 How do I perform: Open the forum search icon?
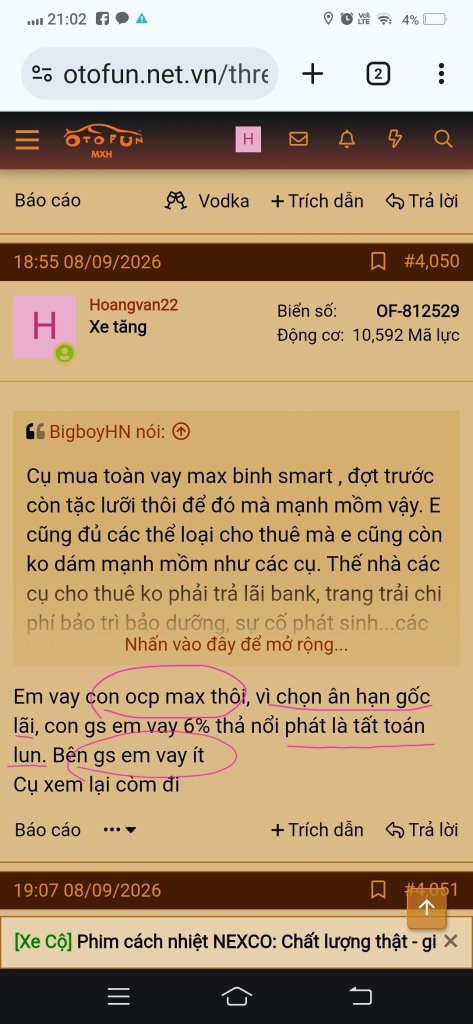(x=443, y=139)
